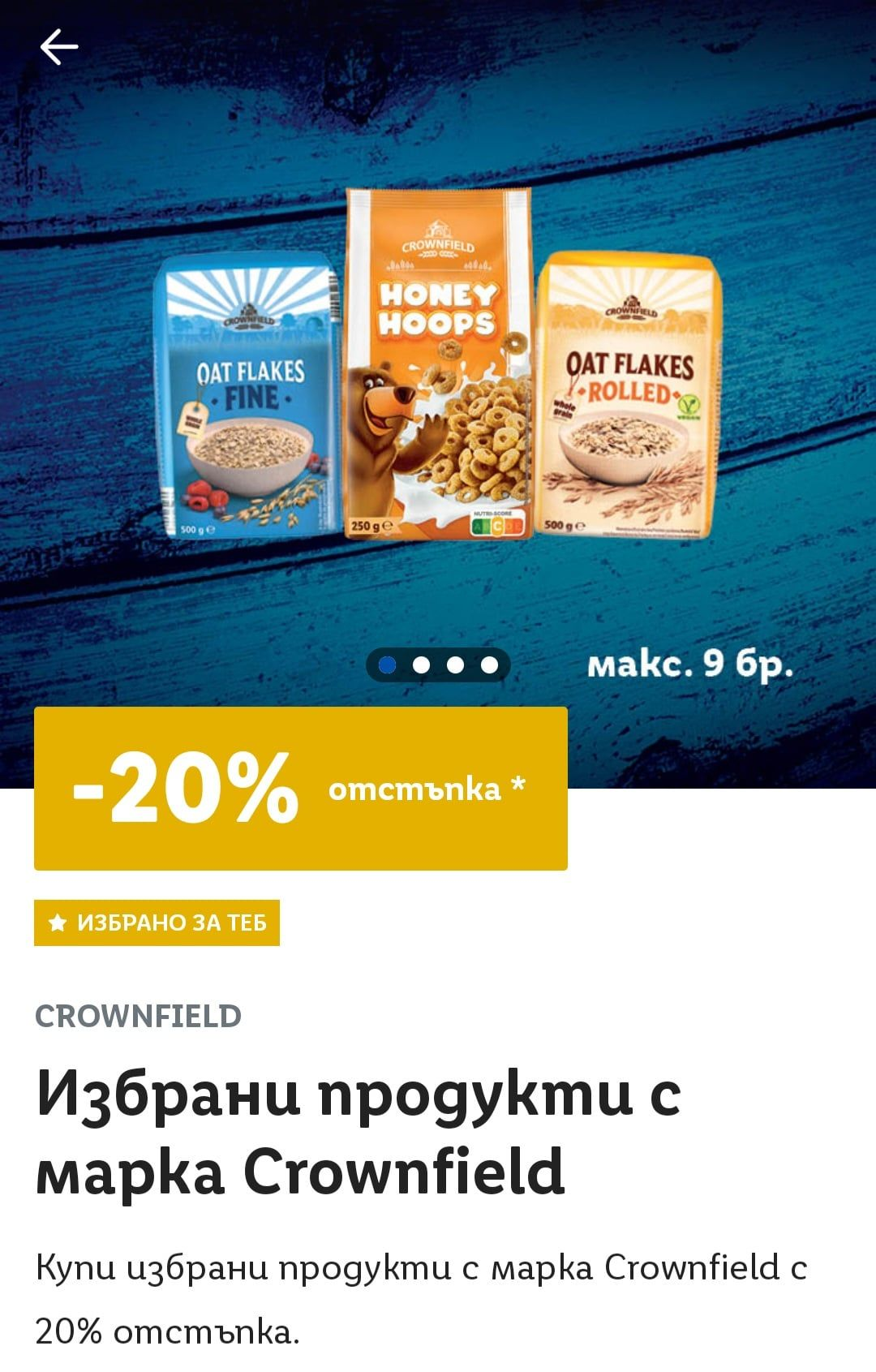
Task: Open the Crownfield cereals coupon image
Action: [438, 365]
